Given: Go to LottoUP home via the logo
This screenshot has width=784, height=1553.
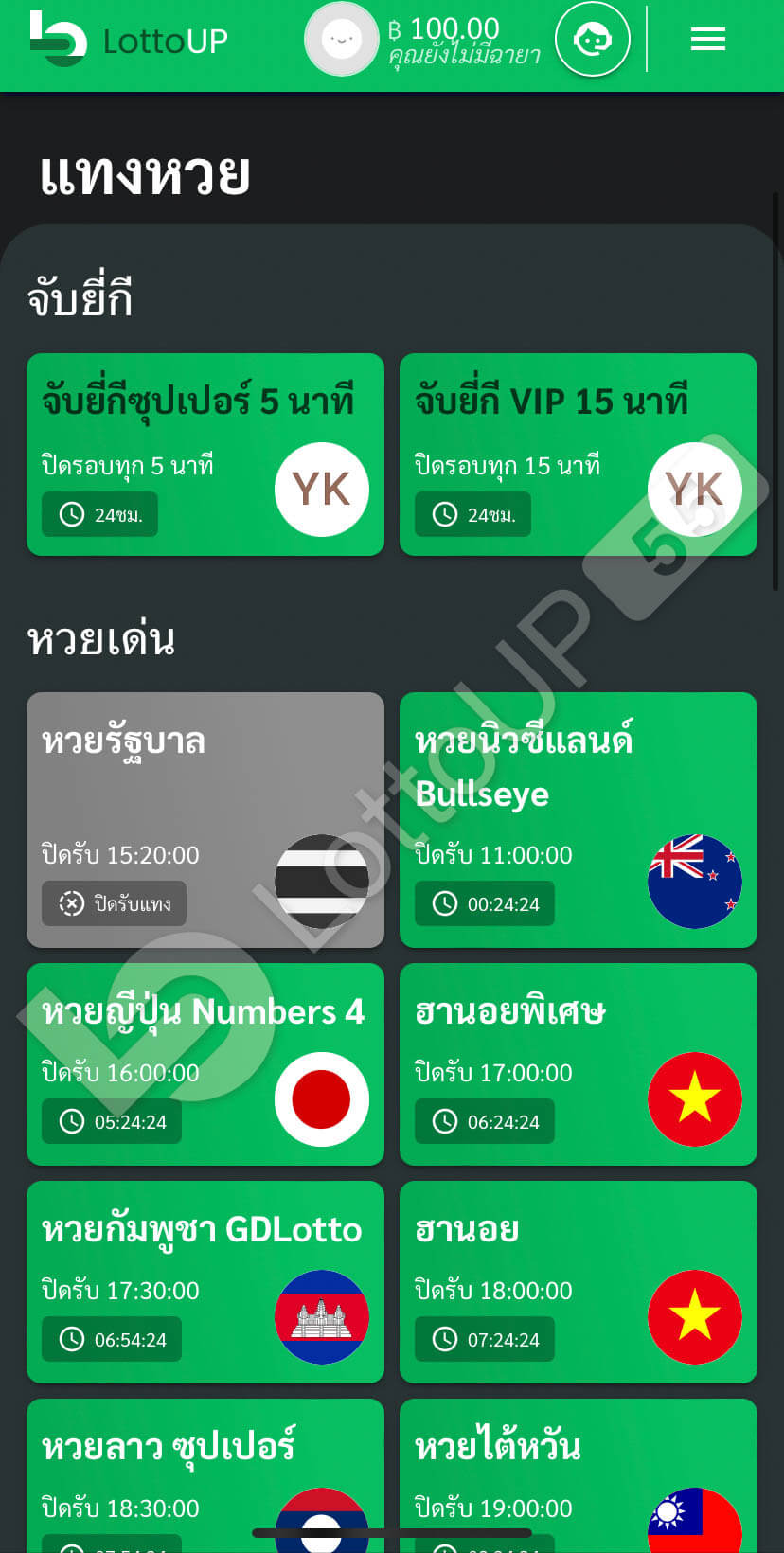Looking at the screenshot, I should pyautogui.click(x=130, y=40).
